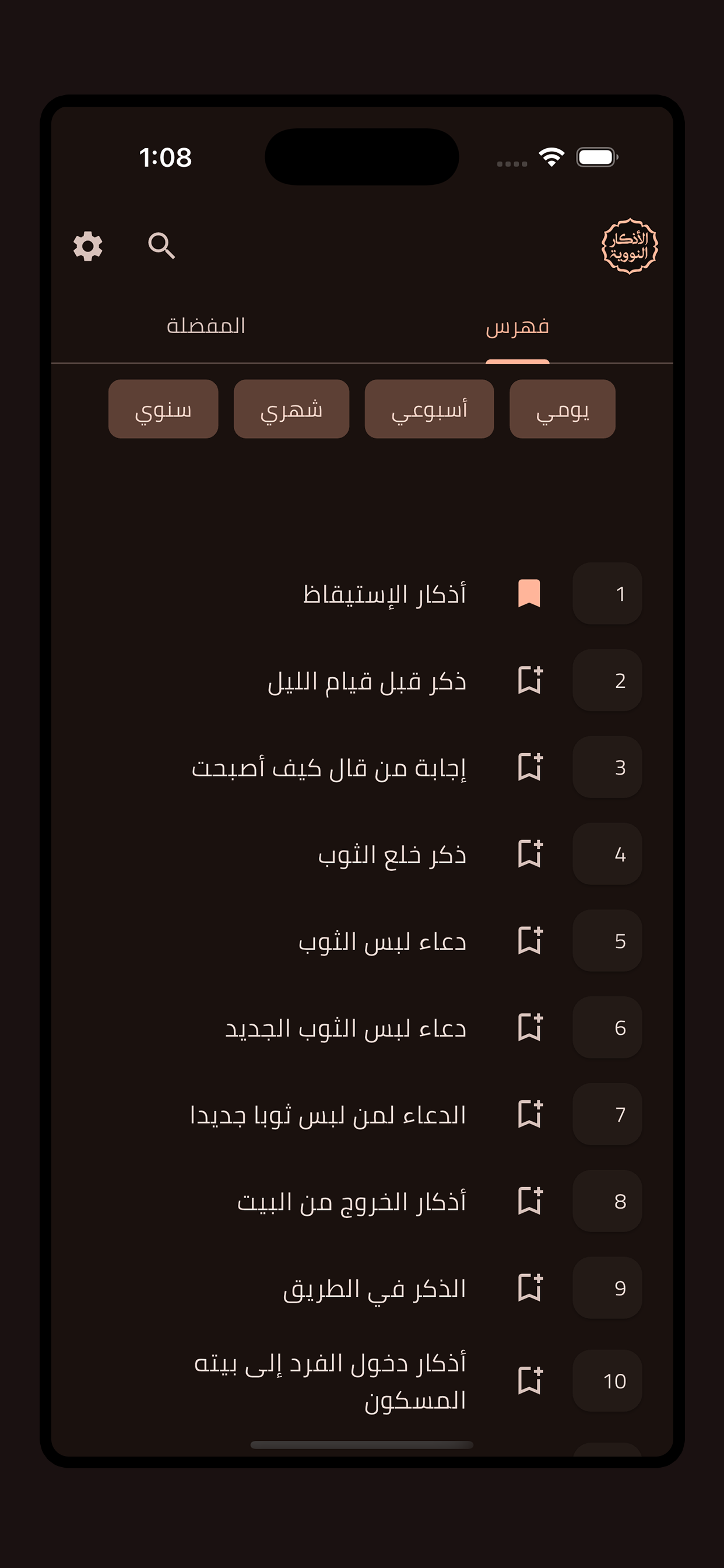The width and height of the screenshot is (724, 1568).
Task: Tap the bookmark-add icon for أذكار الخروج من البيت
Action: [530, 1201]
